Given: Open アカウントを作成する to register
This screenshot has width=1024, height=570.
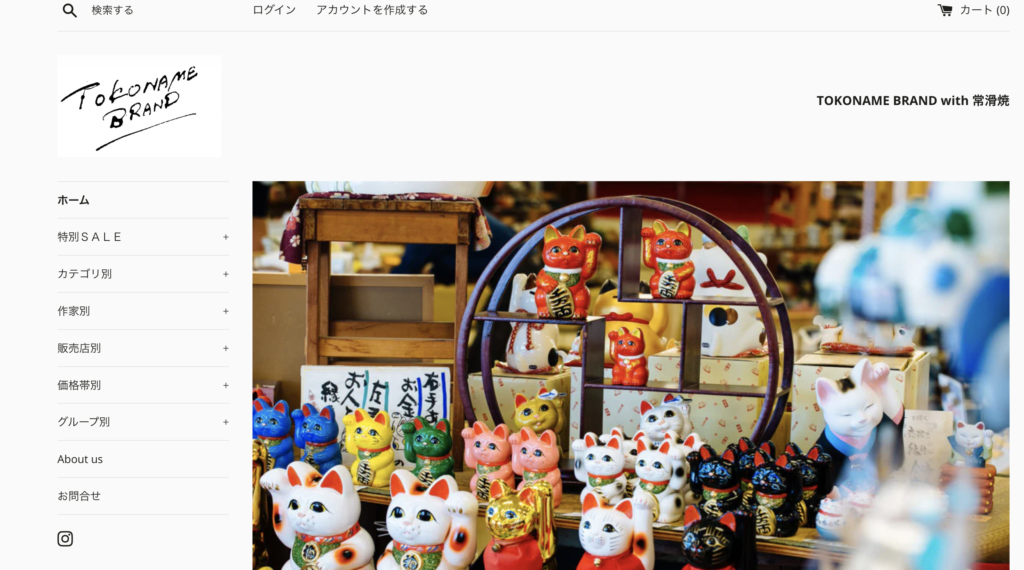Looking at the screenshot, I should click(372, 10).
